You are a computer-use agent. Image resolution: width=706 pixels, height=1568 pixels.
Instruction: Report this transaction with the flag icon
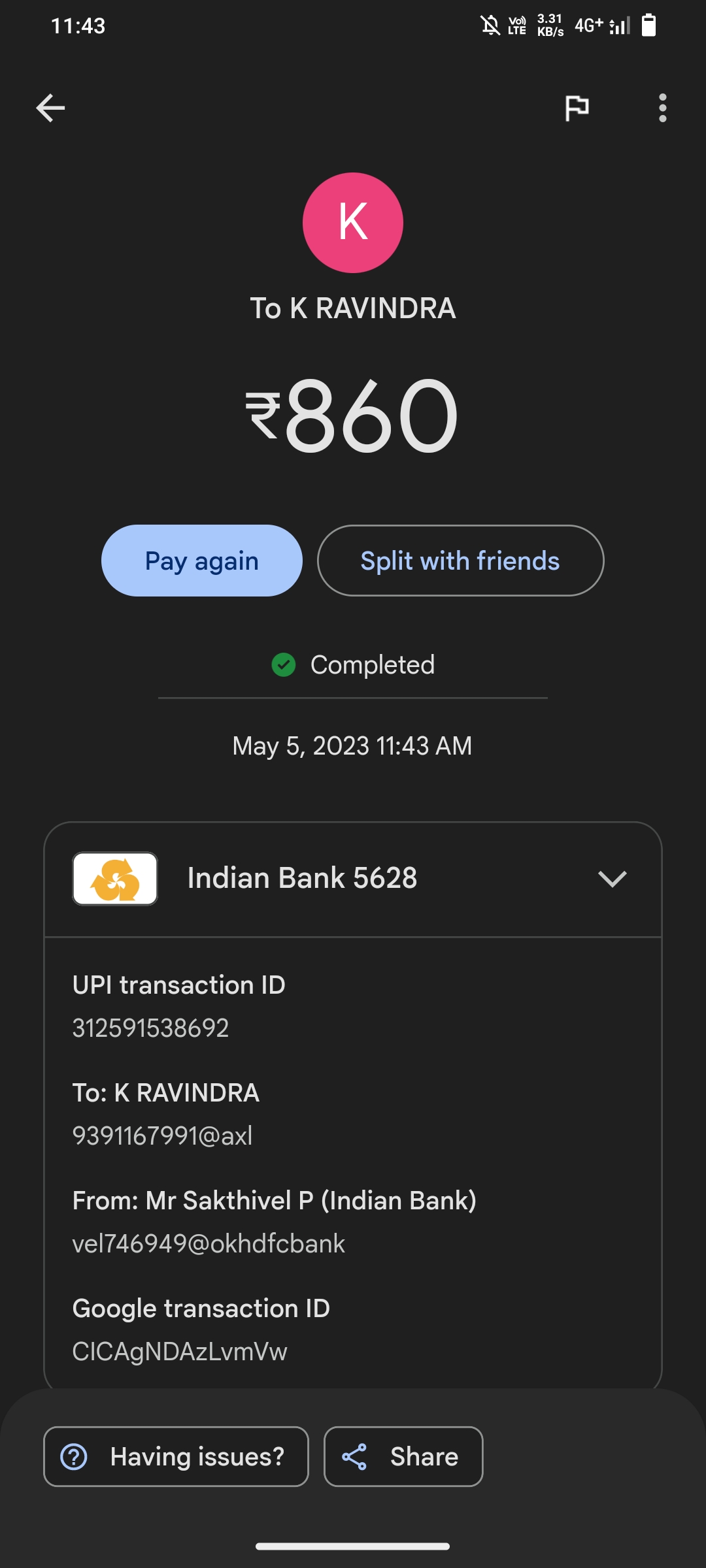[577, 108]
